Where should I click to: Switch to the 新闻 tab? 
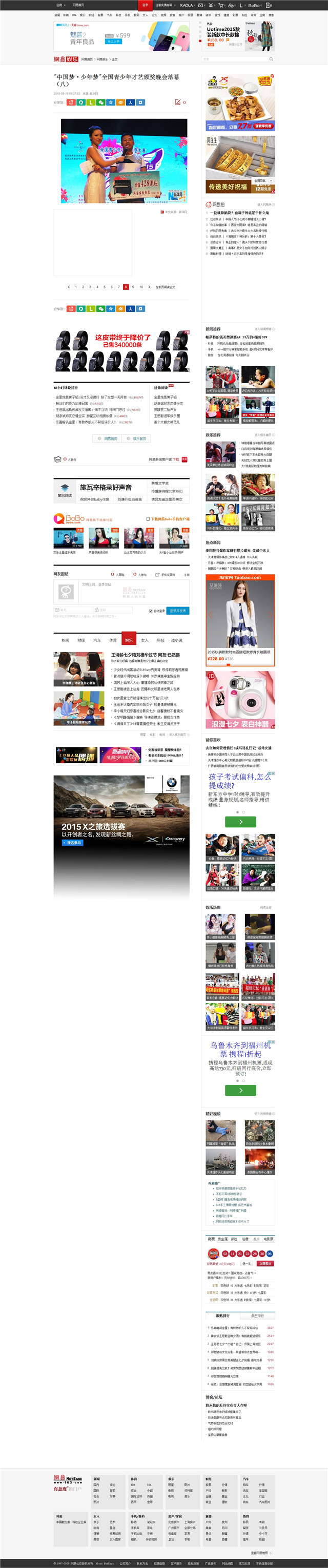(x=65, y=640)
